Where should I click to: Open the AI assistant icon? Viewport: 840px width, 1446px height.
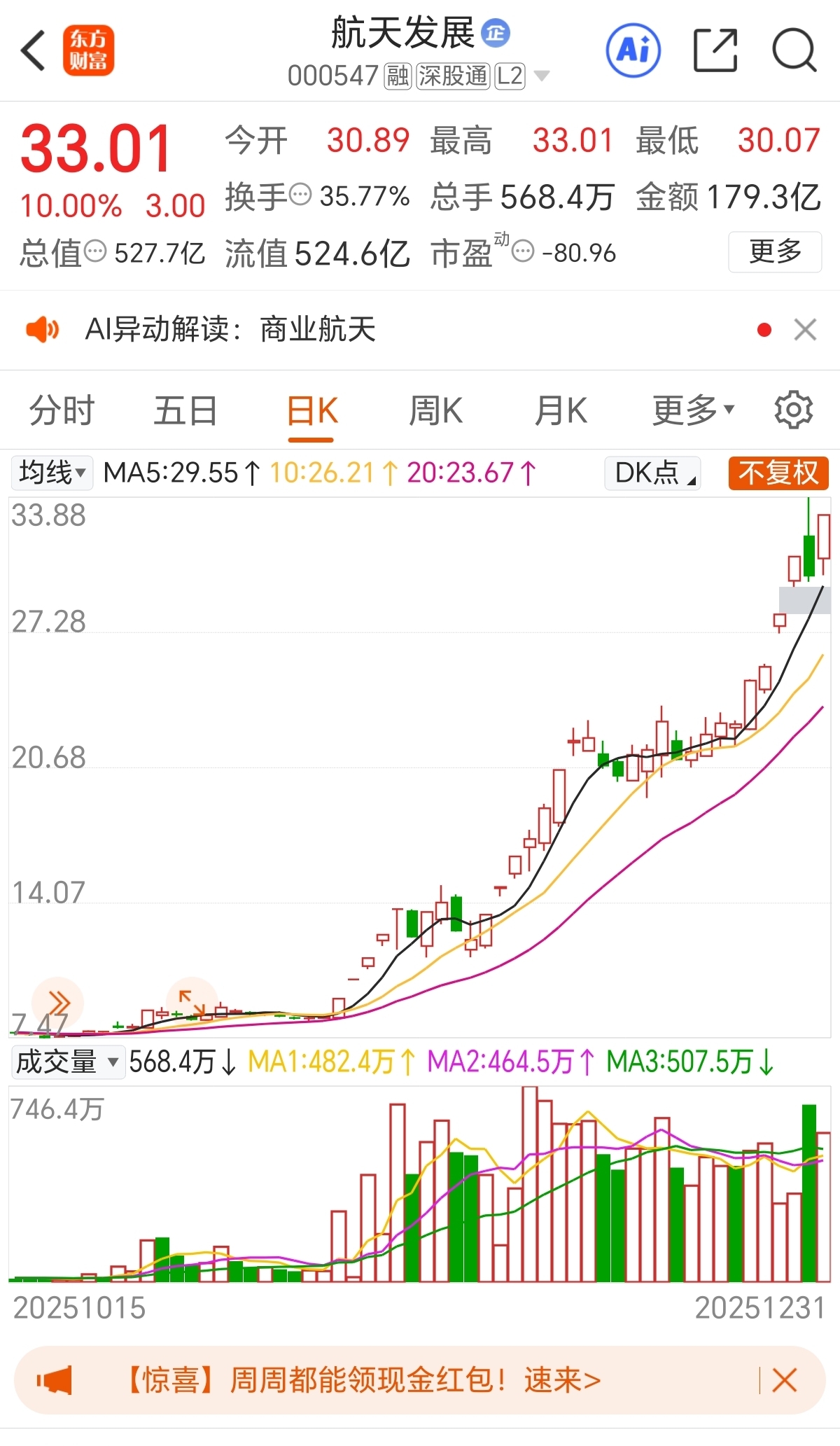tap(633, 50)
